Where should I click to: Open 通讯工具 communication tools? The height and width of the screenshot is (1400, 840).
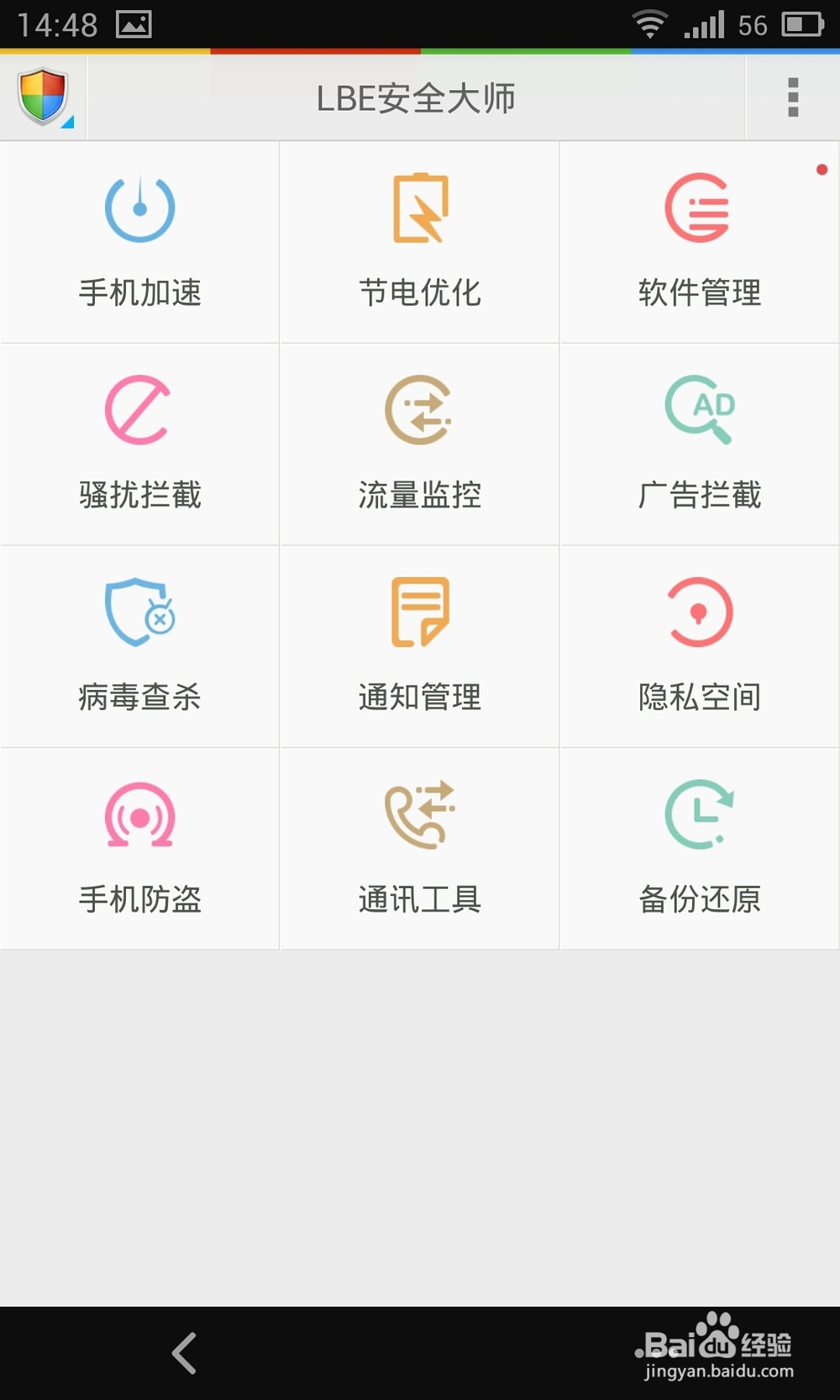pos(419,849)
